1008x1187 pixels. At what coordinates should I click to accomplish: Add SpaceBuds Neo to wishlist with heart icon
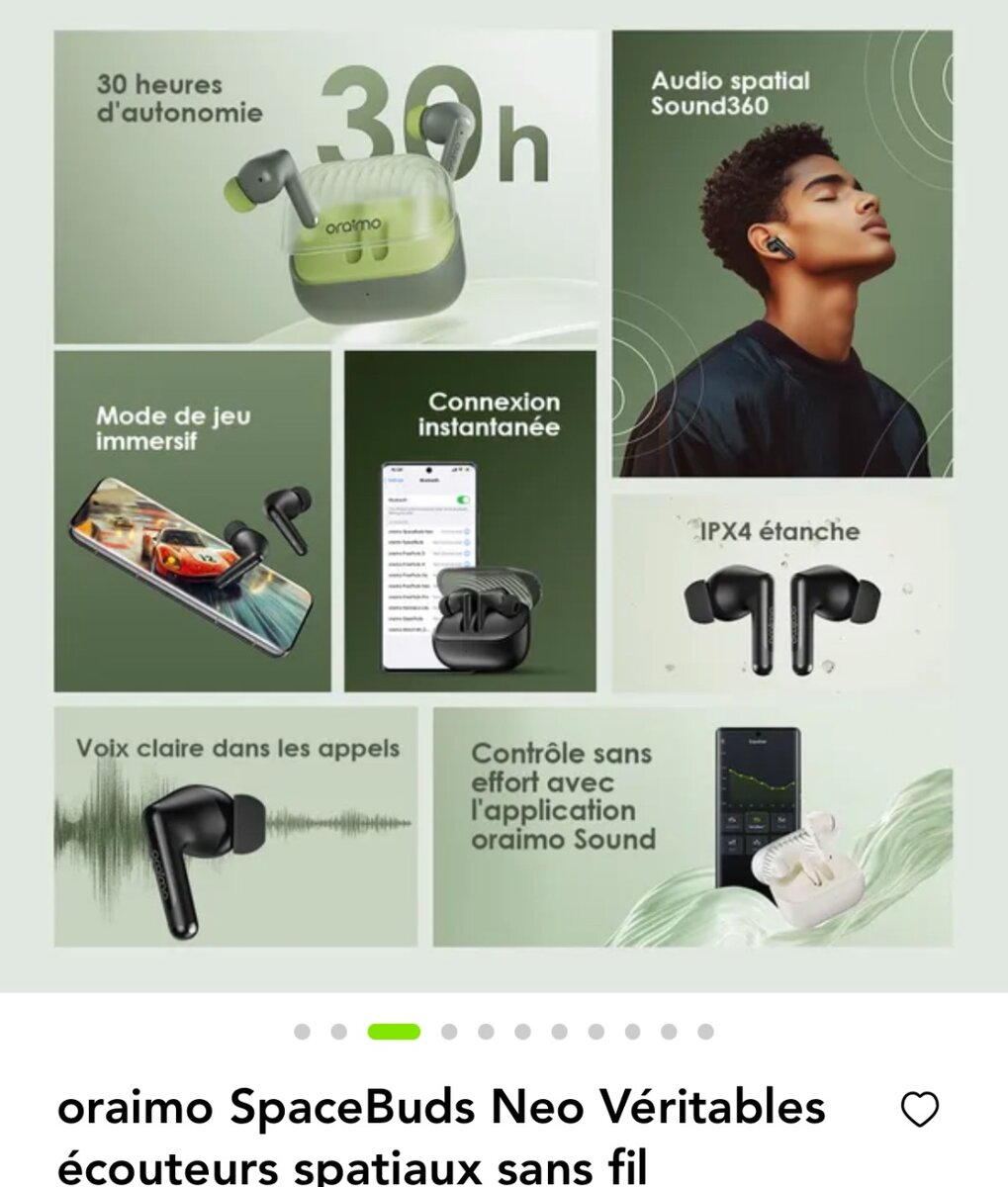point(919,1110)
